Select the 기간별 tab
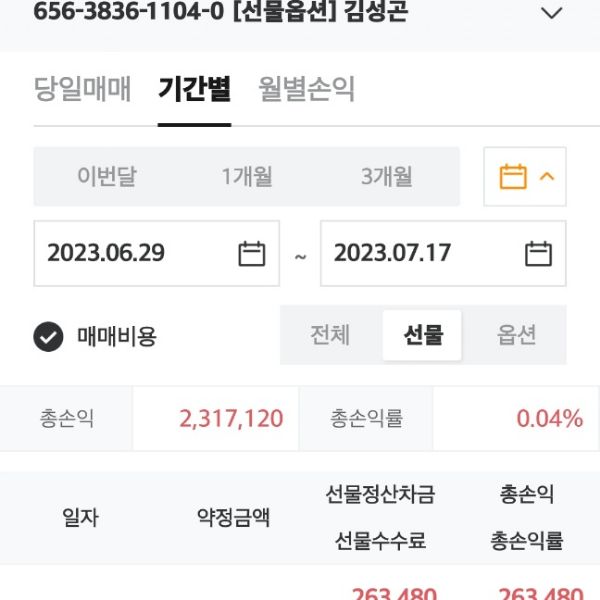 tap(194, 89)
